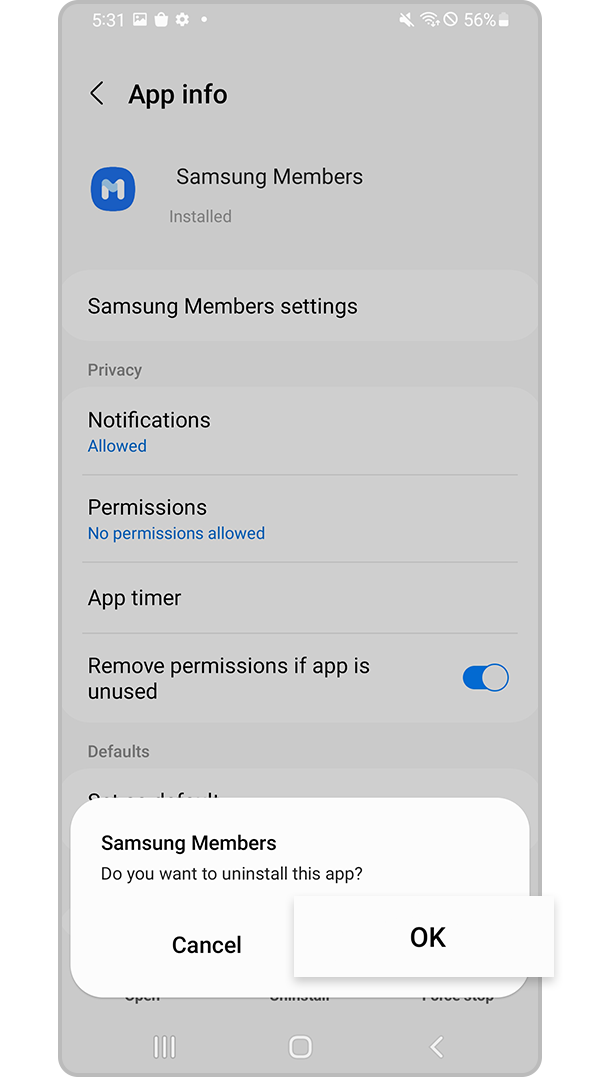Viewport: 600px width, 1077px height.
Task: Tap the system home button
Action: tap(300, 1046)
